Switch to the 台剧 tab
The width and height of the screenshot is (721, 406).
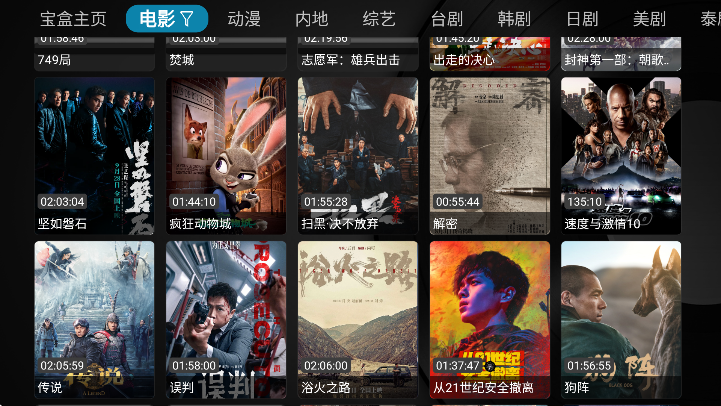pos(447,19)
